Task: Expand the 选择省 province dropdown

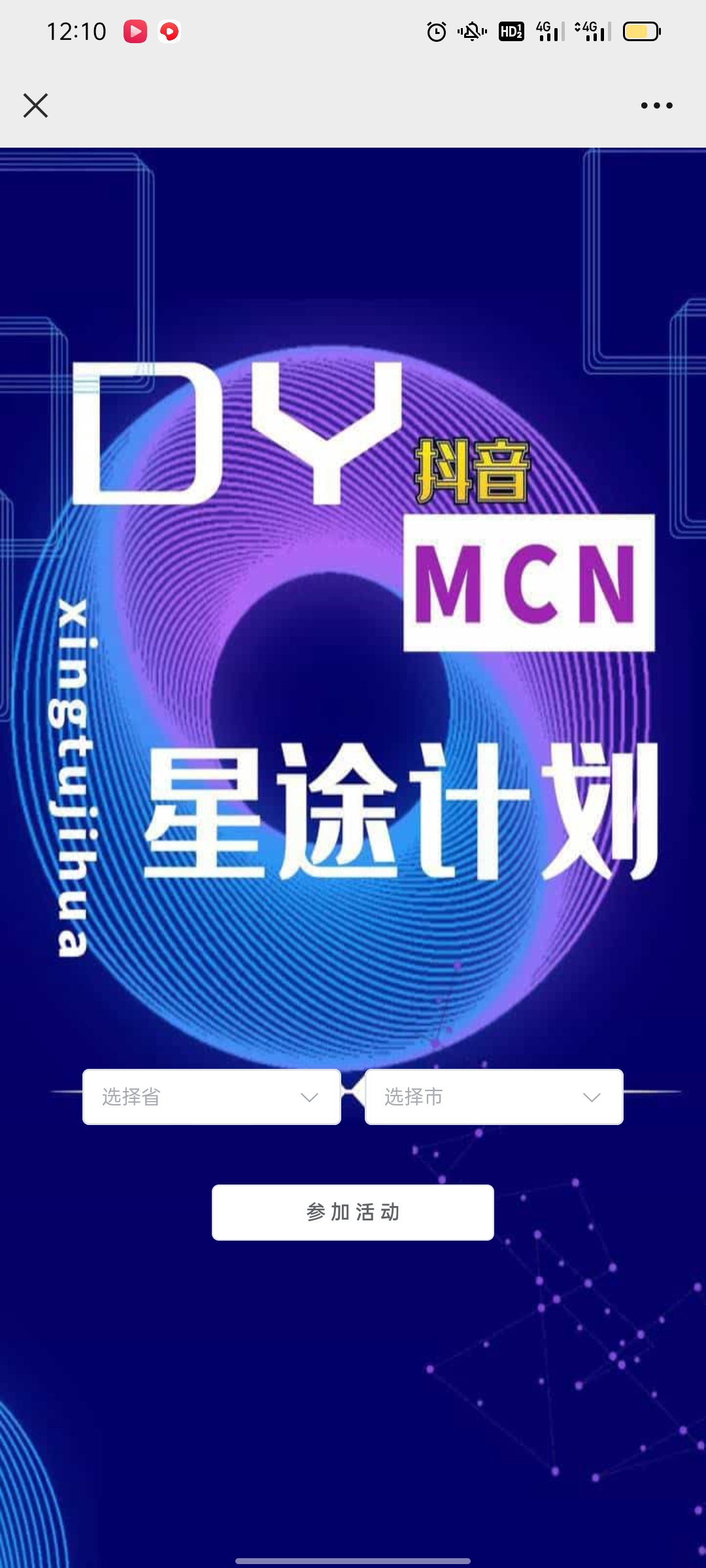Action: tap(211, 1097)
